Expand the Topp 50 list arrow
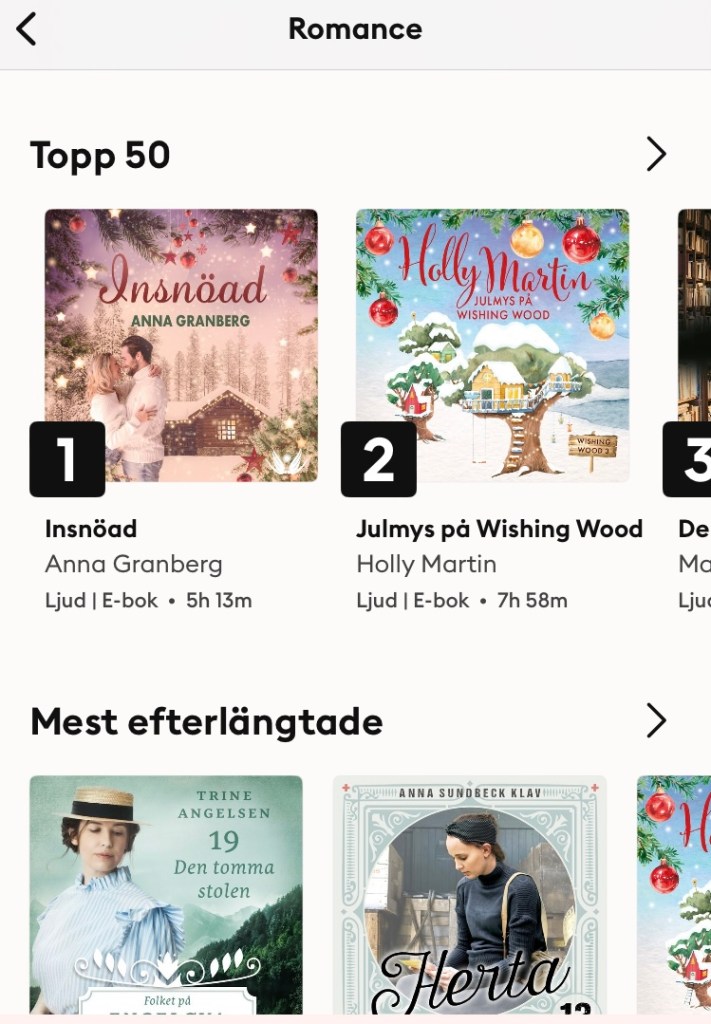 point(655,154)
